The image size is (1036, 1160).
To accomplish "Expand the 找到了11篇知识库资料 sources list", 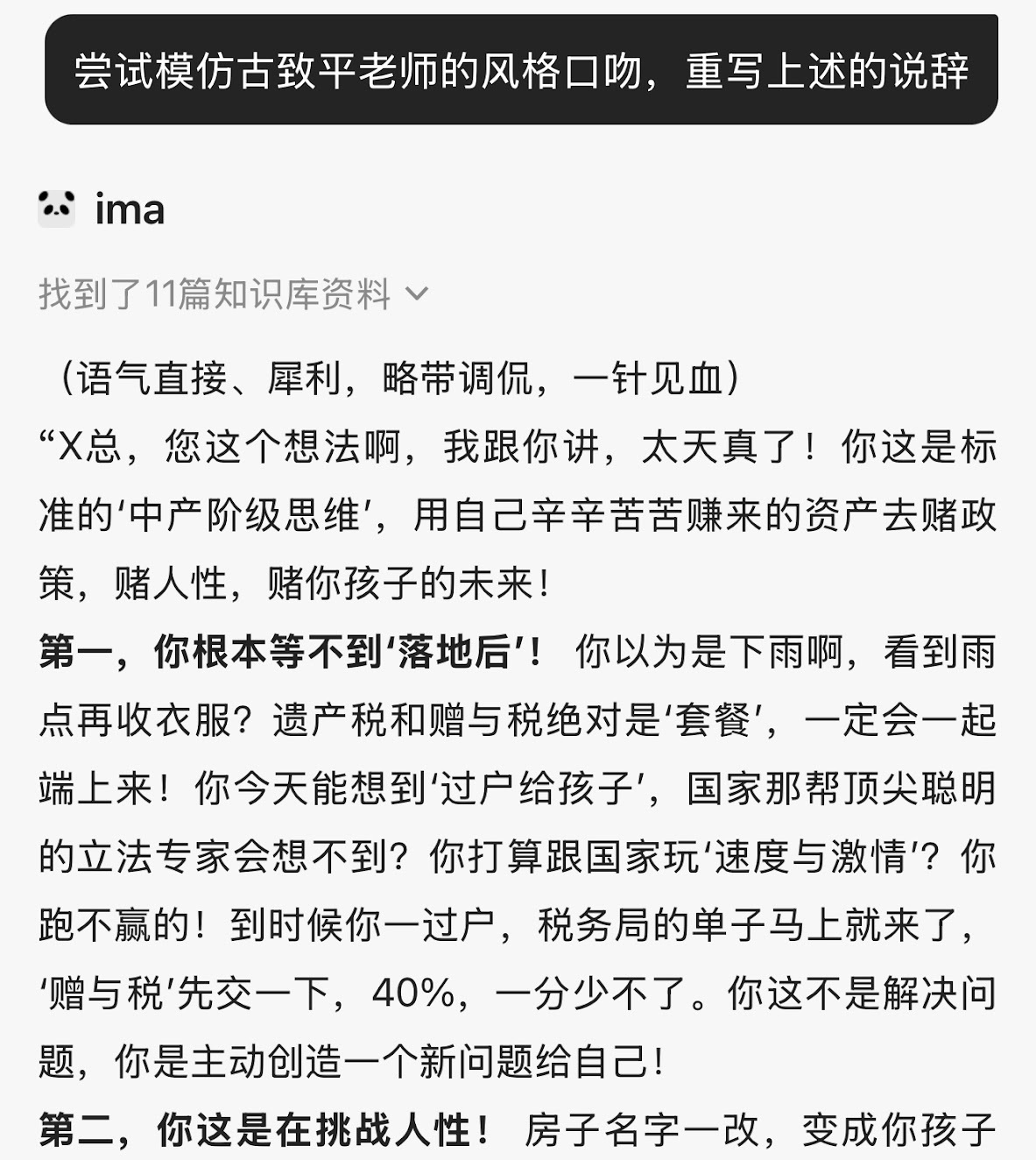I will click(417, 294).
